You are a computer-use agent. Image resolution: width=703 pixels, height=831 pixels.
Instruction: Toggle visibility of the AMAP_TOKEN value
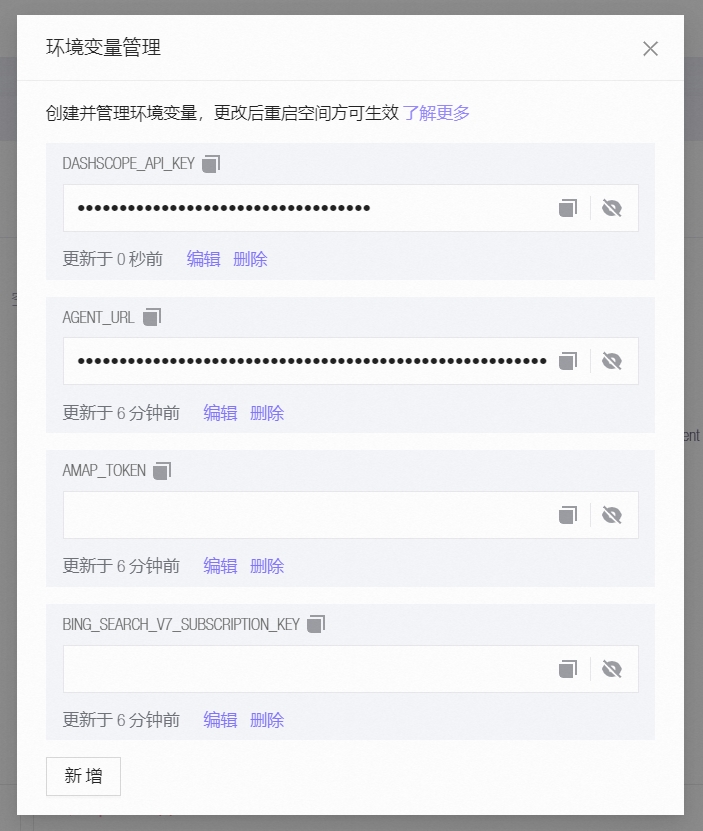[612, 515]
